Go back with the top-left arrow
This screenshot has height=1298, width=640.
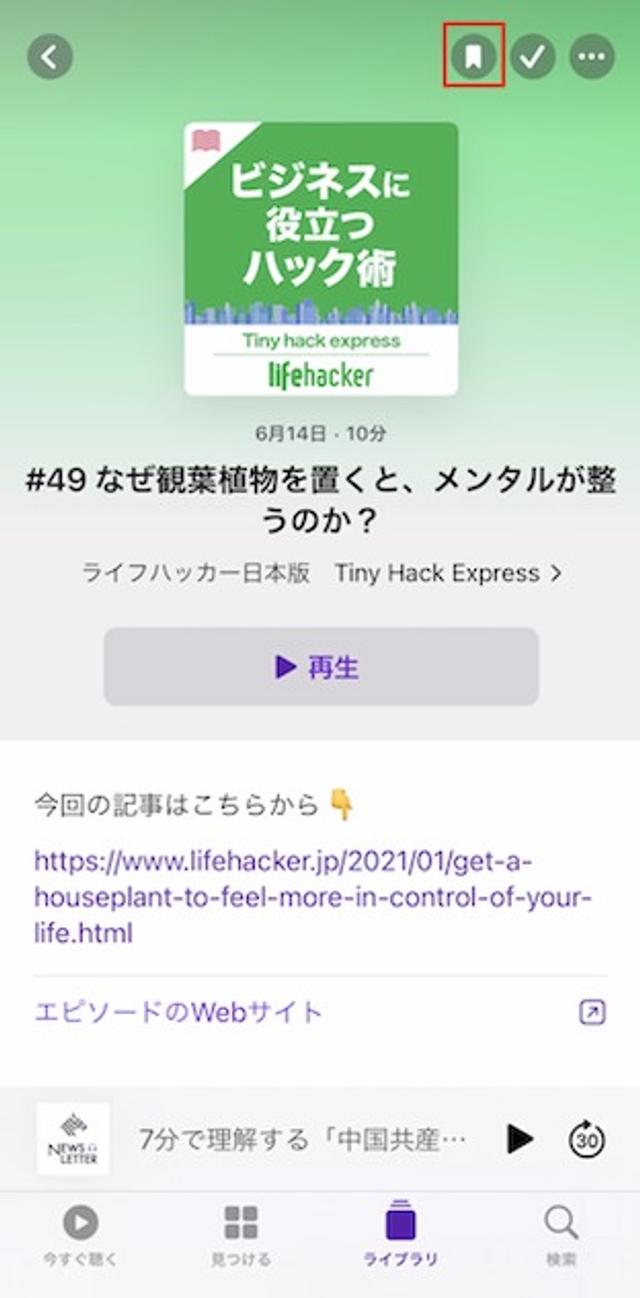point(50,57)
